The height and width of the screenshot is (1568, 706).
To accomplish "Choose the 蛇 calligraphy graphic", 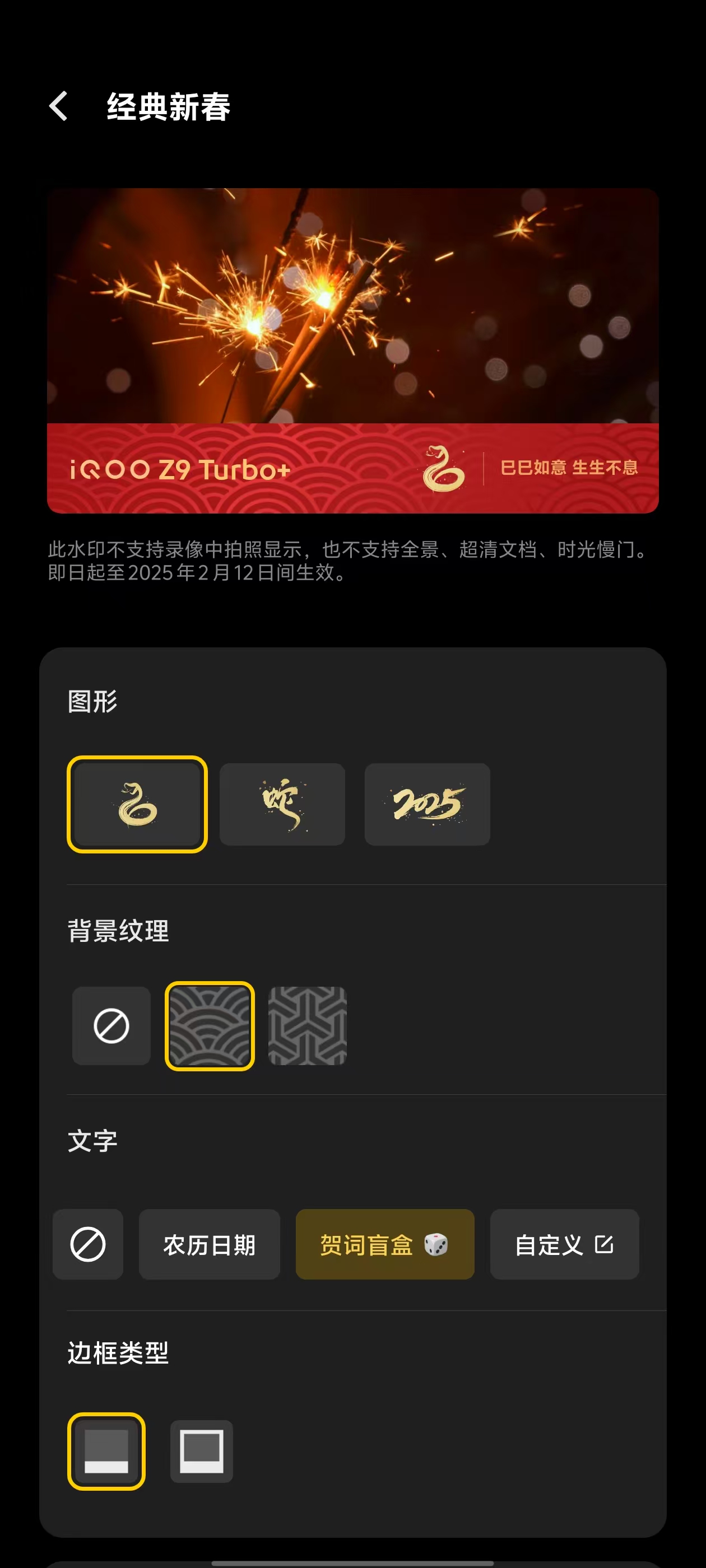I will tap(282, 804).
